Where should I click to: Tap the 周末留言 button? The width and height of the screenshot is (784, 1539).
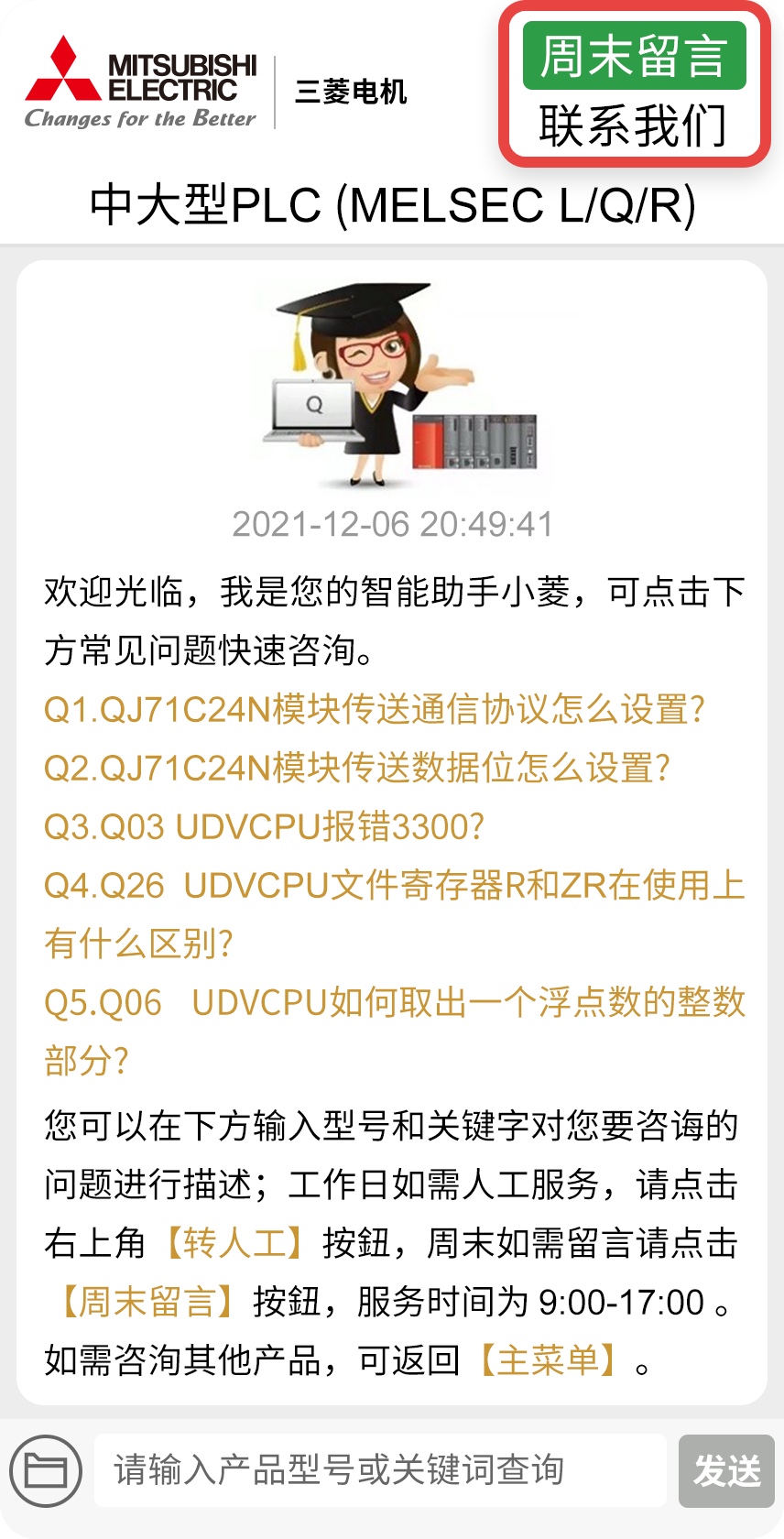(634, 56)
